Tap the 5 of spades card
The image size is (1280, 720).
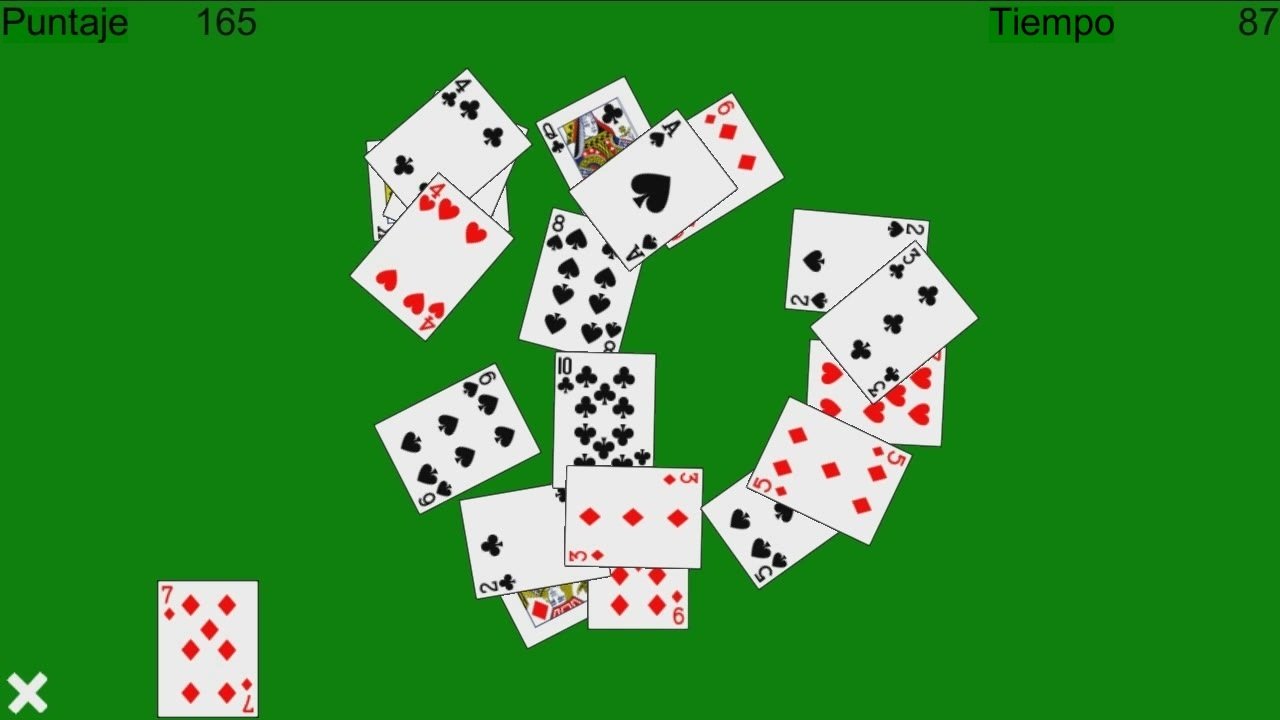pos(762,535)
